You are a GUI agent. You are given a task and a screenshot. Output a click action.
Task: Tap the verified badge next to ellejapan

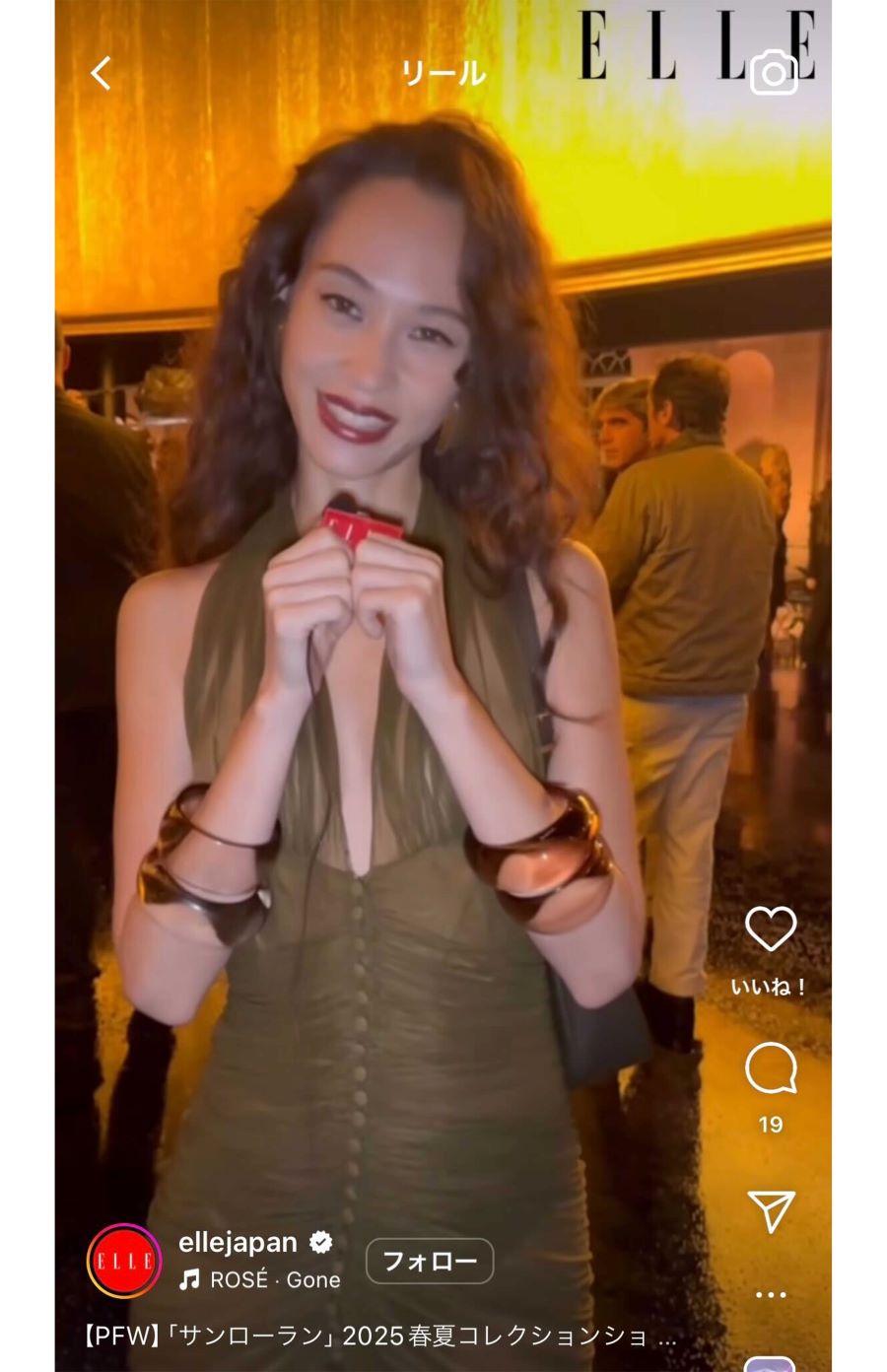click(318, 1243)
